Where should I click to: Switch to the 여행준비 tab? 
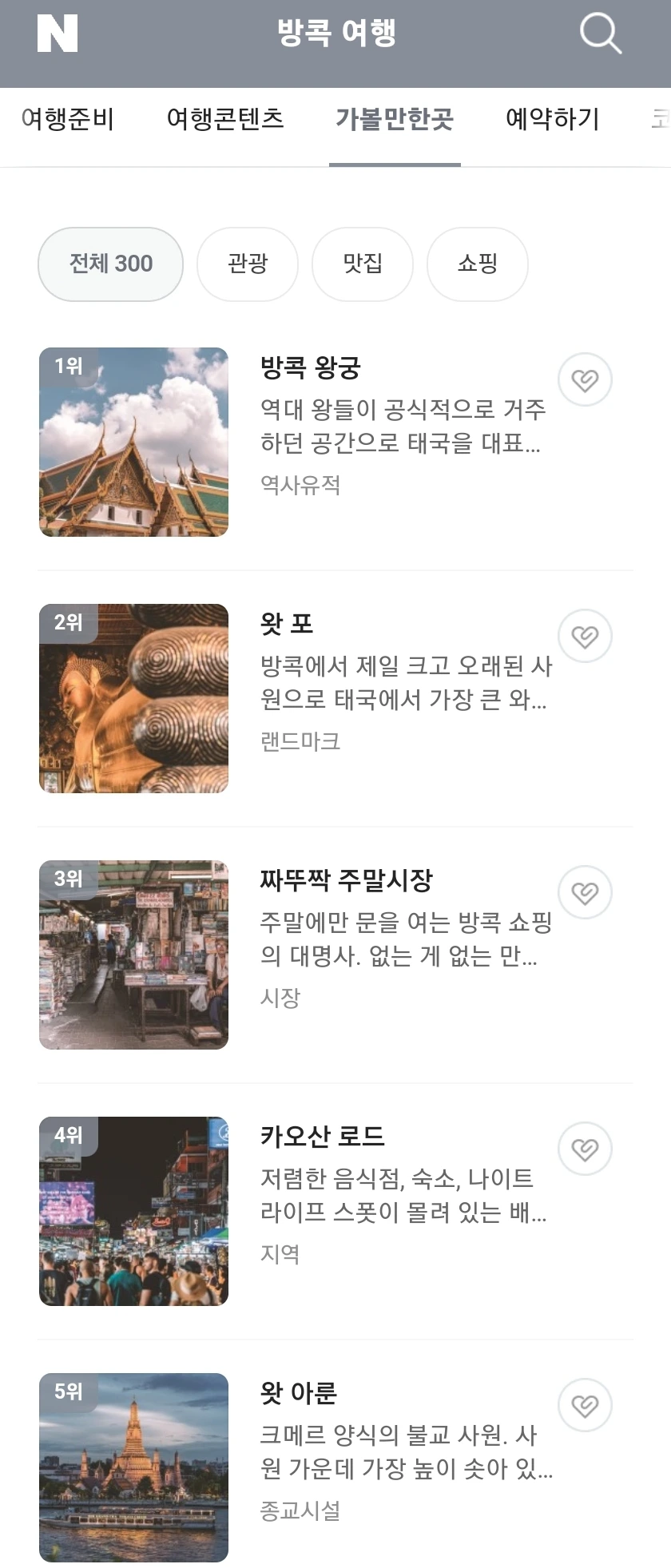(68, 119)
